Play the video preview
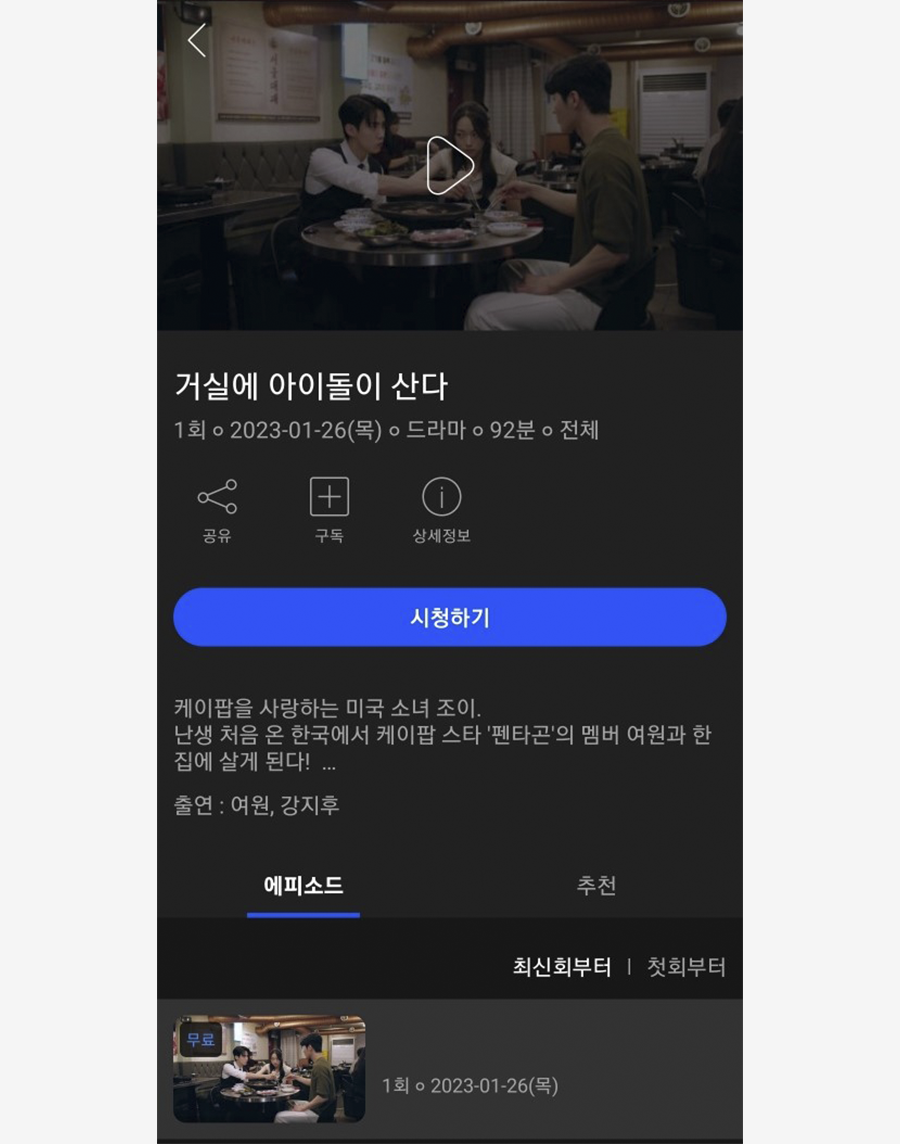This screenshot has height=1144, width=900. [x=449, y=165]
